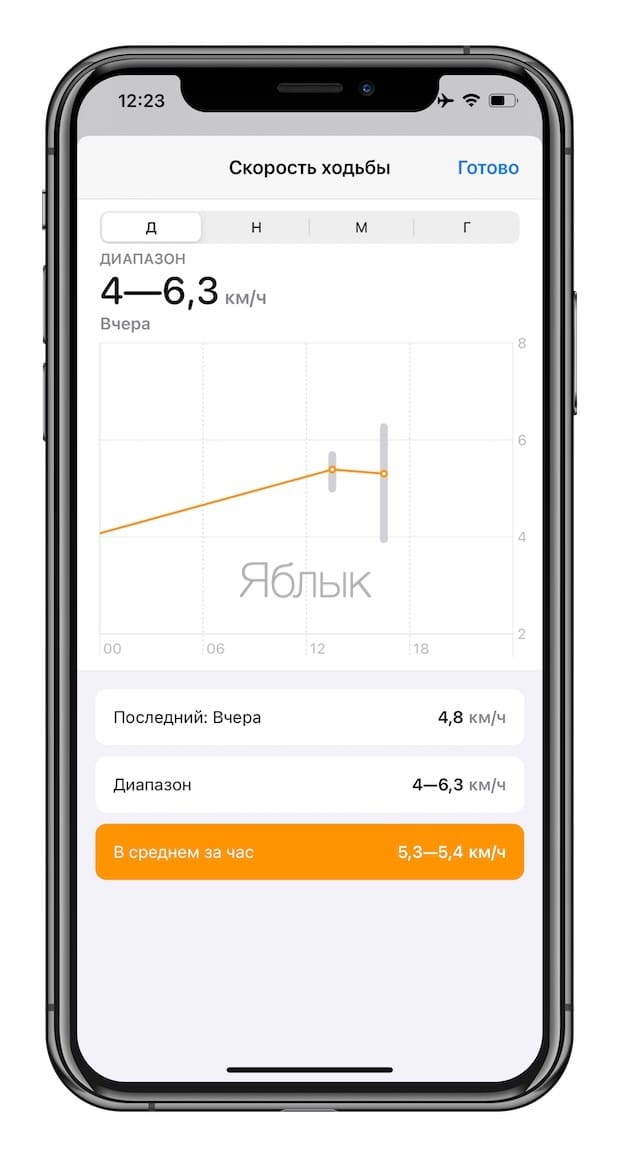Switch to the Н week view

(x=256, y=227)
